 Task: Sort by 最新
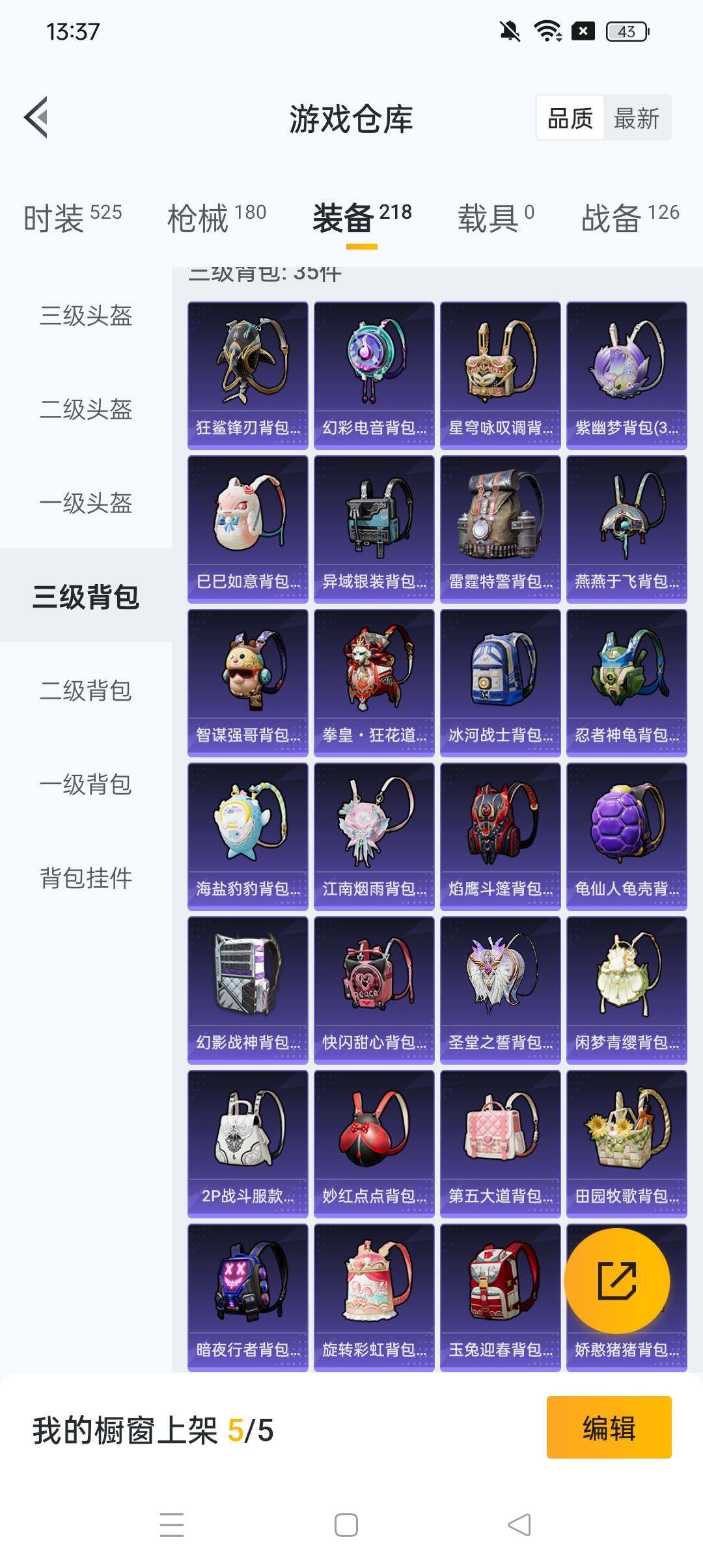(x=636, y=119)
